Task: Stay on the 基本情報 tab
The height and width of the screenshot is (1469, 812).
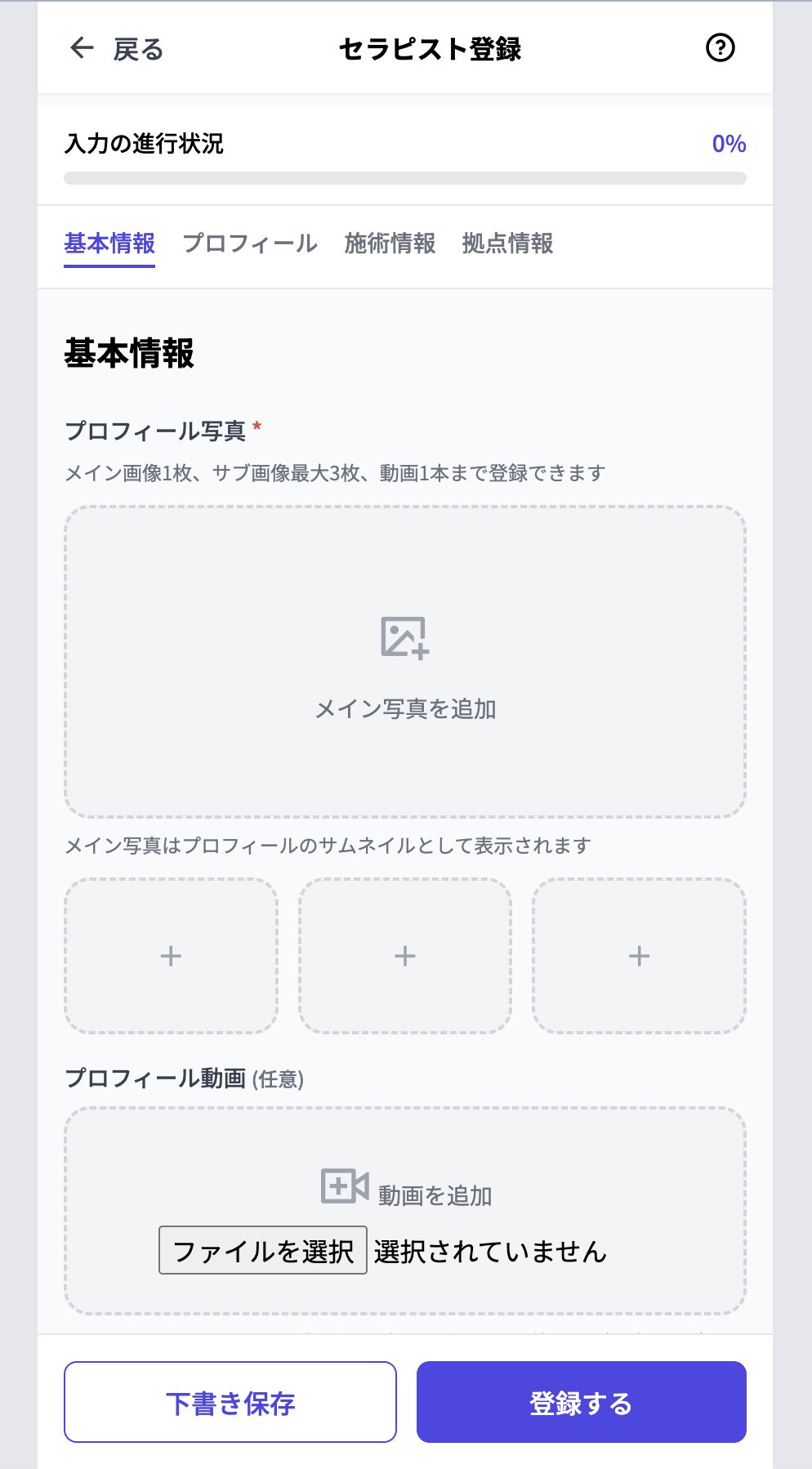Action: tap(109, 243)
